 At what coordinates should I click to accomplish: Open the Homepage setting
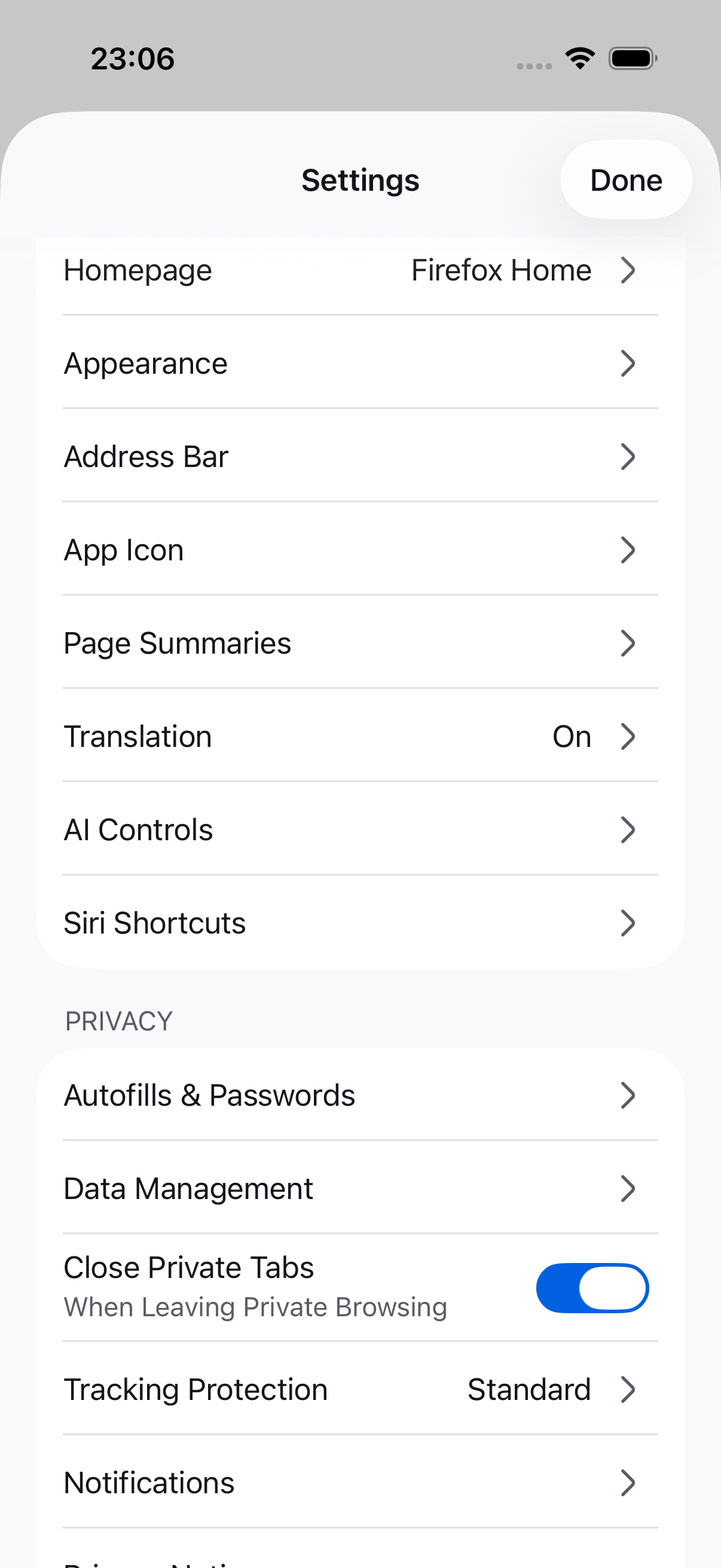pos(360,270)
